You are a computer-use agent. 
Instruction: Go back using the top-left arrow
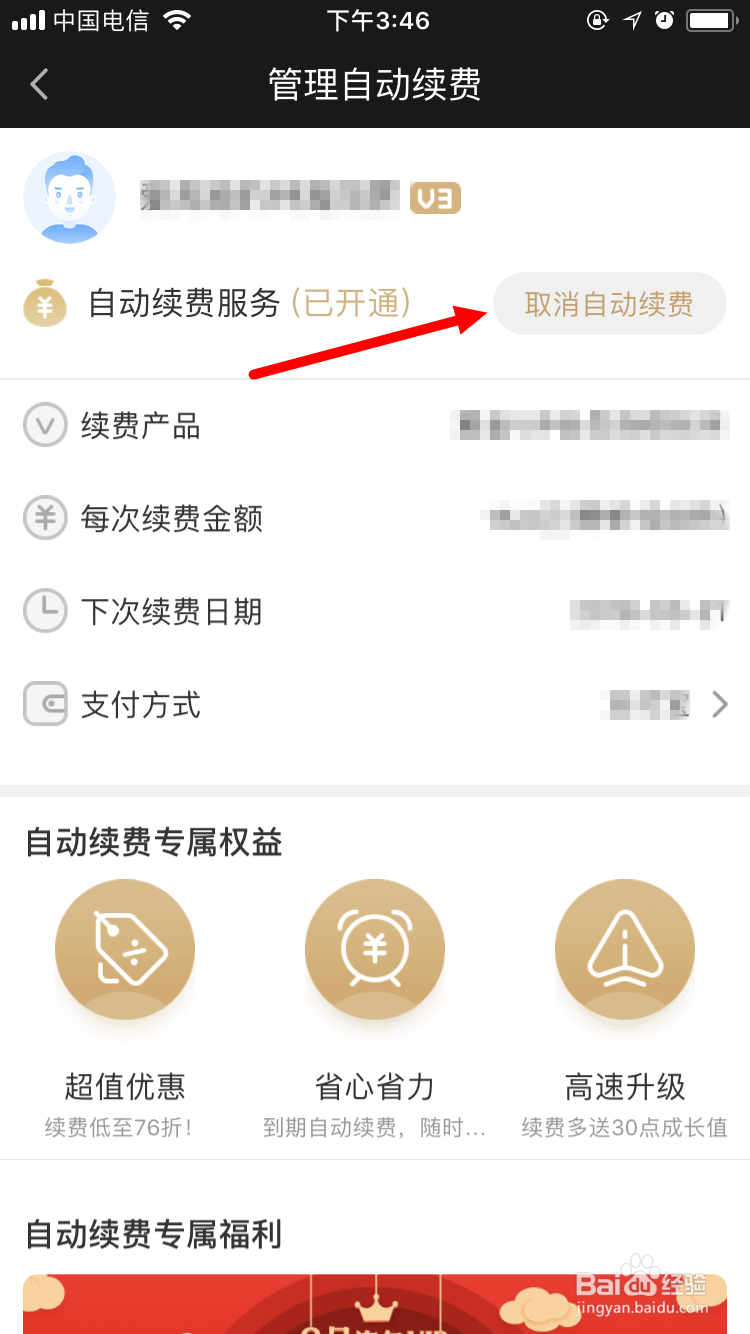pyautogui.click(x=38, y=84)
